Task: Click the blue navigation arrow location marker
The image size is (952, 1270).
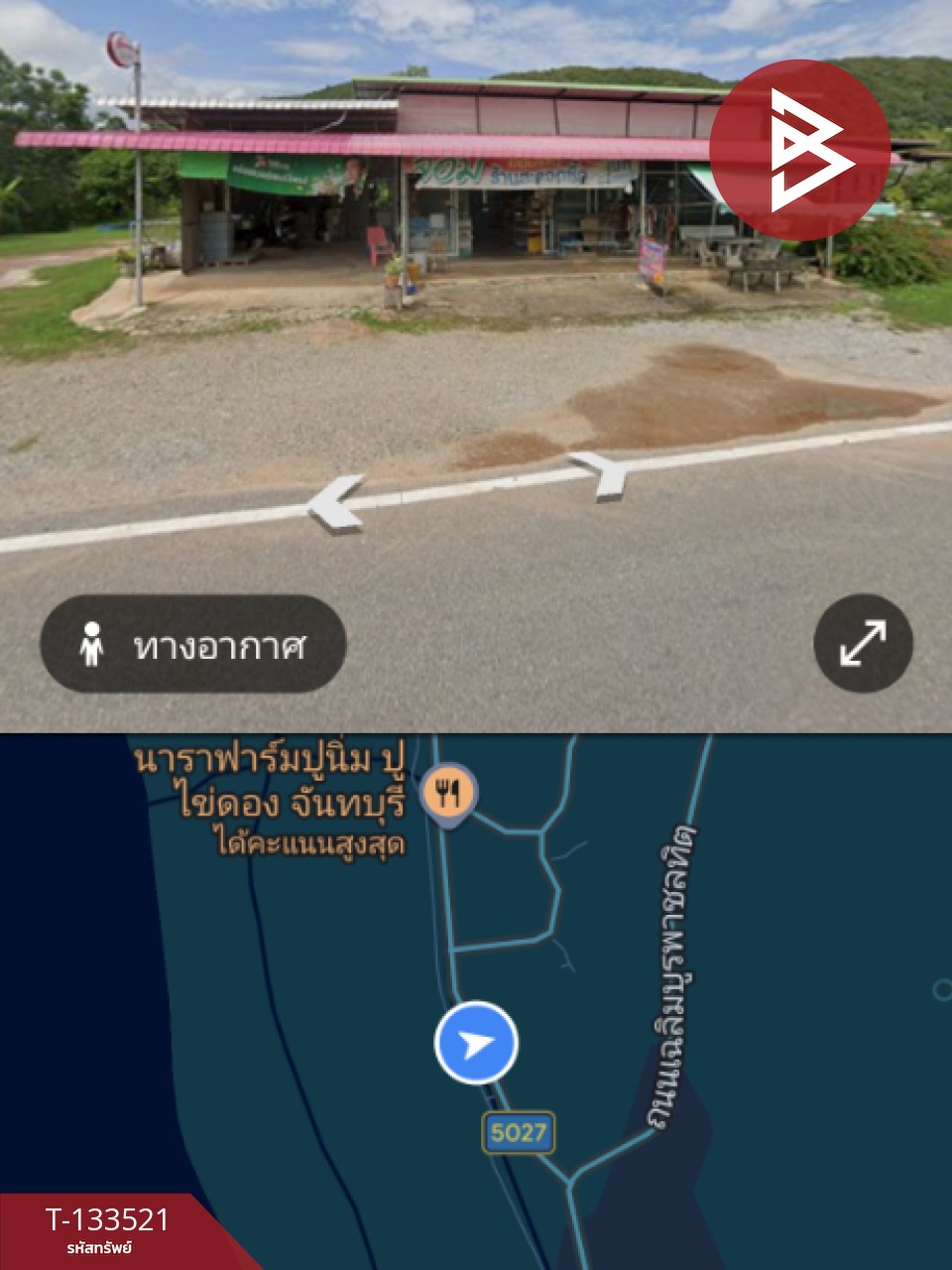Action: coord(474,1040)
